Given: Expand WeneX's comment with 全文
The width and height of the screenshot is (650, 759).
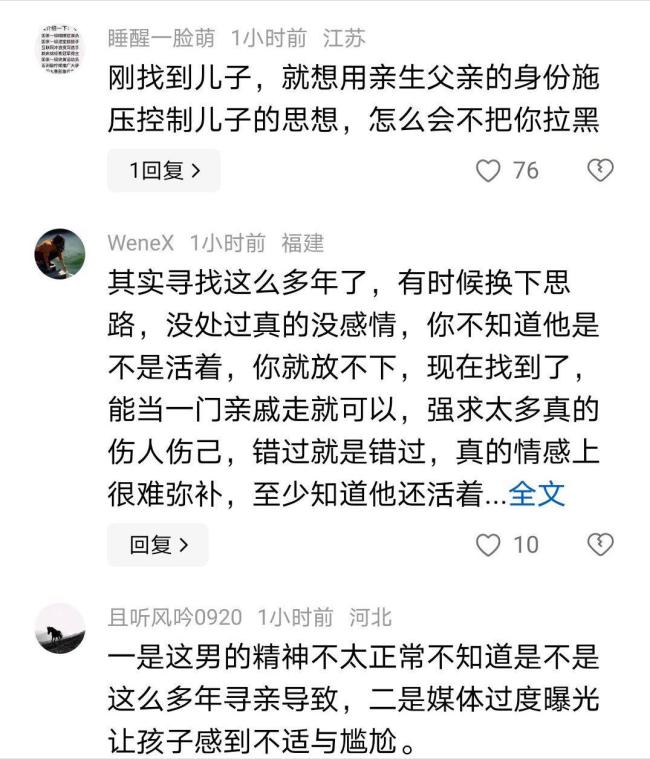Looking at the screenshot, I should pos(537,494).
